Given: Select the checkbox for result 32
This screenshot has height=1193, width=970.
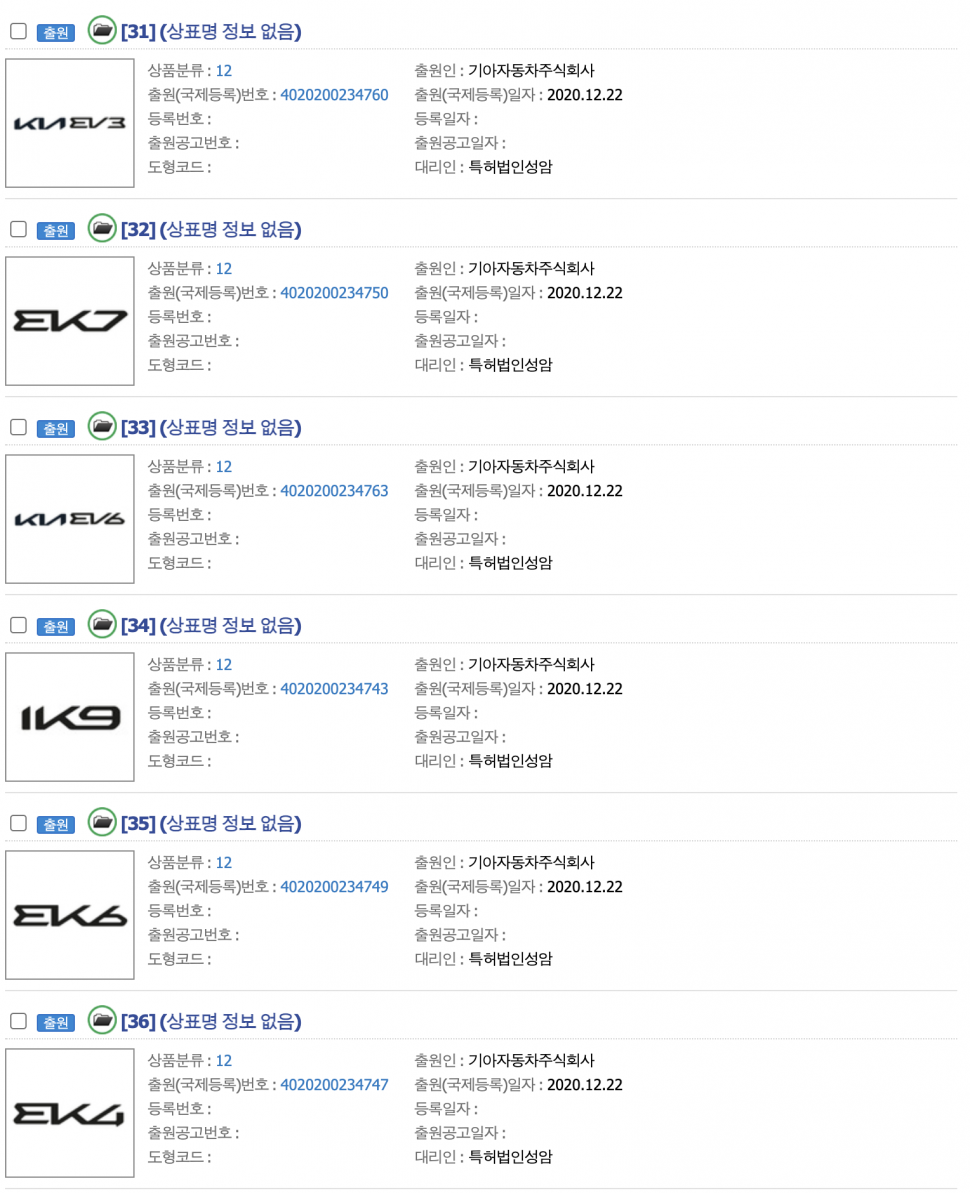Looking at the screenshot, I should tap(18, 229).
